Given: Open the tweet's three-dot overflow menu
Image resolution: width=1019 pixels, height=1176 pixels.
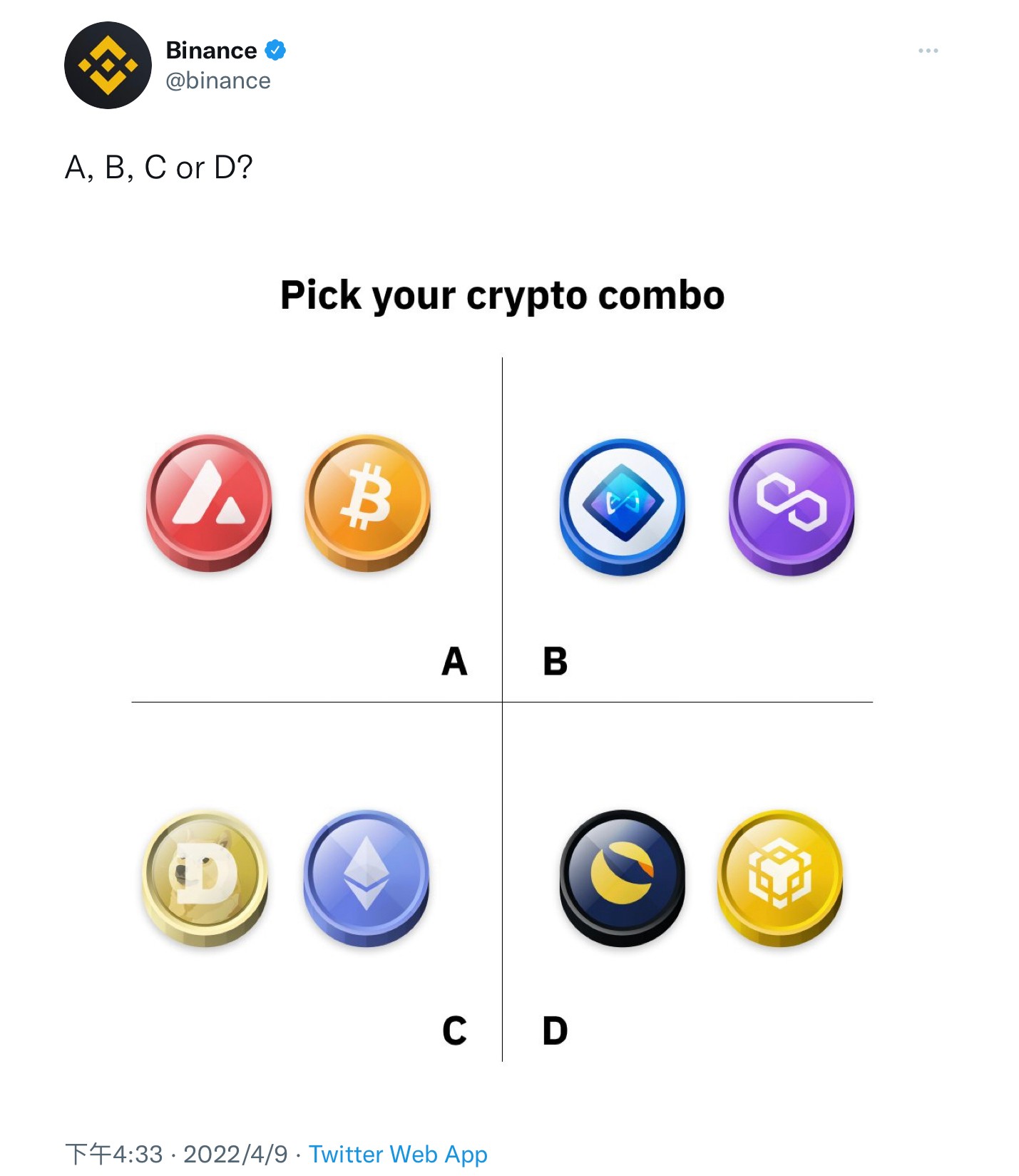Looking at the screenshot, I should (928, 51).
